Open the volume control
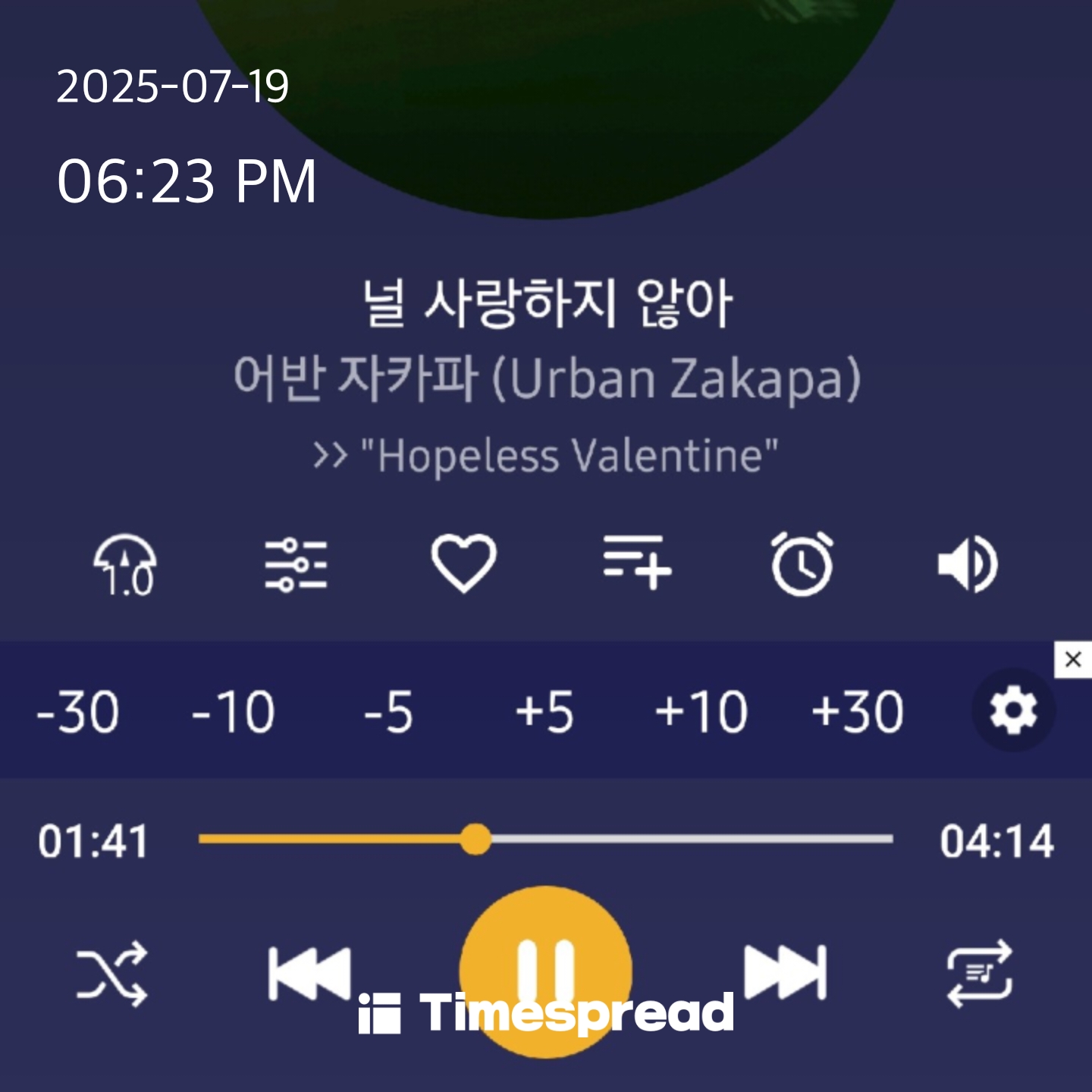The height and width of the screenshot is (1092, 1092). [x=968, y=564]
